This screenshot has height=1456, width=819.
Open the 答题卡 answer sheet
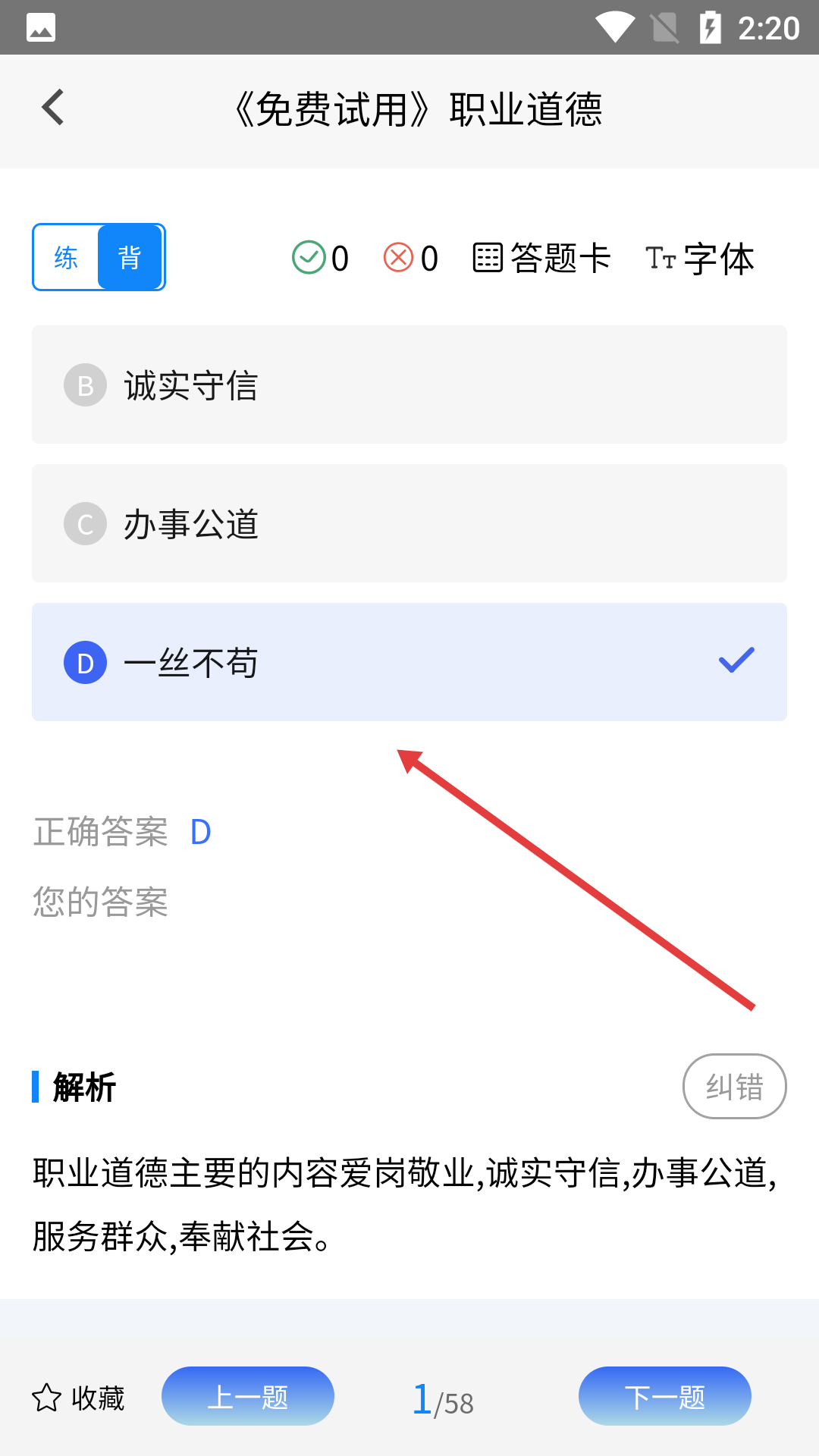point(541,259)
